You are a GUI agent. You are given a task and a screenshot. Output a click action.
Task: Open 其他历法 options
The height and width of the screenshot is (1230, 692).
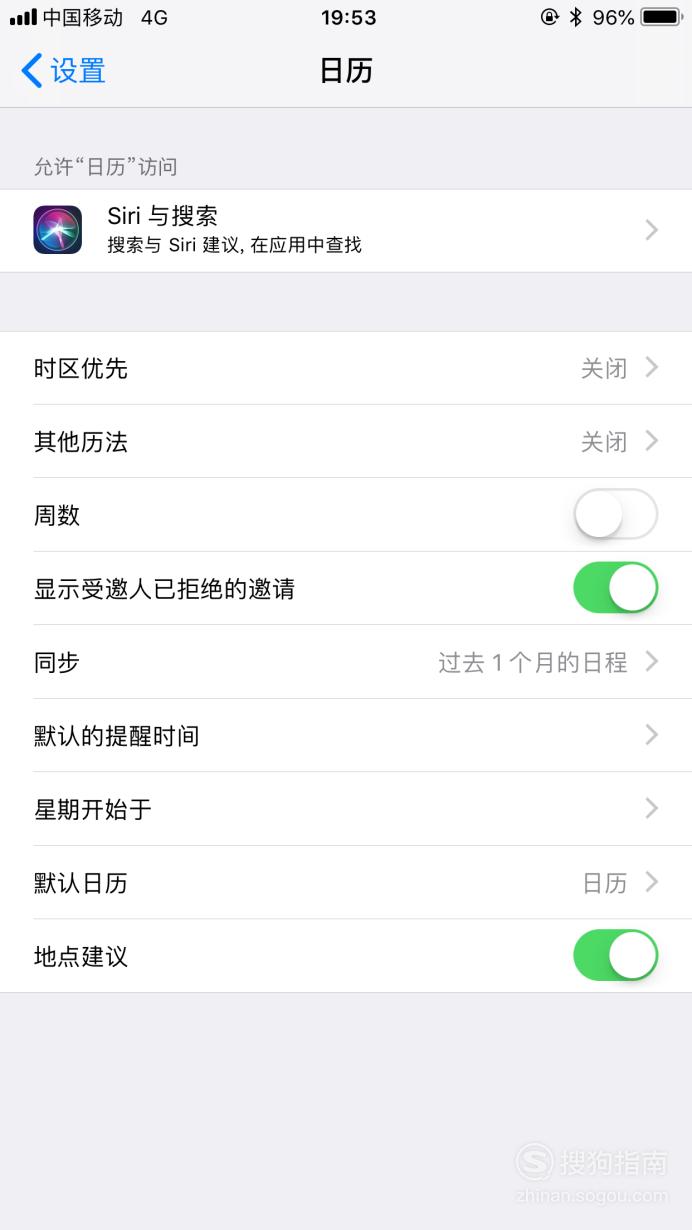pyautogui.click(x=346, y=441)
